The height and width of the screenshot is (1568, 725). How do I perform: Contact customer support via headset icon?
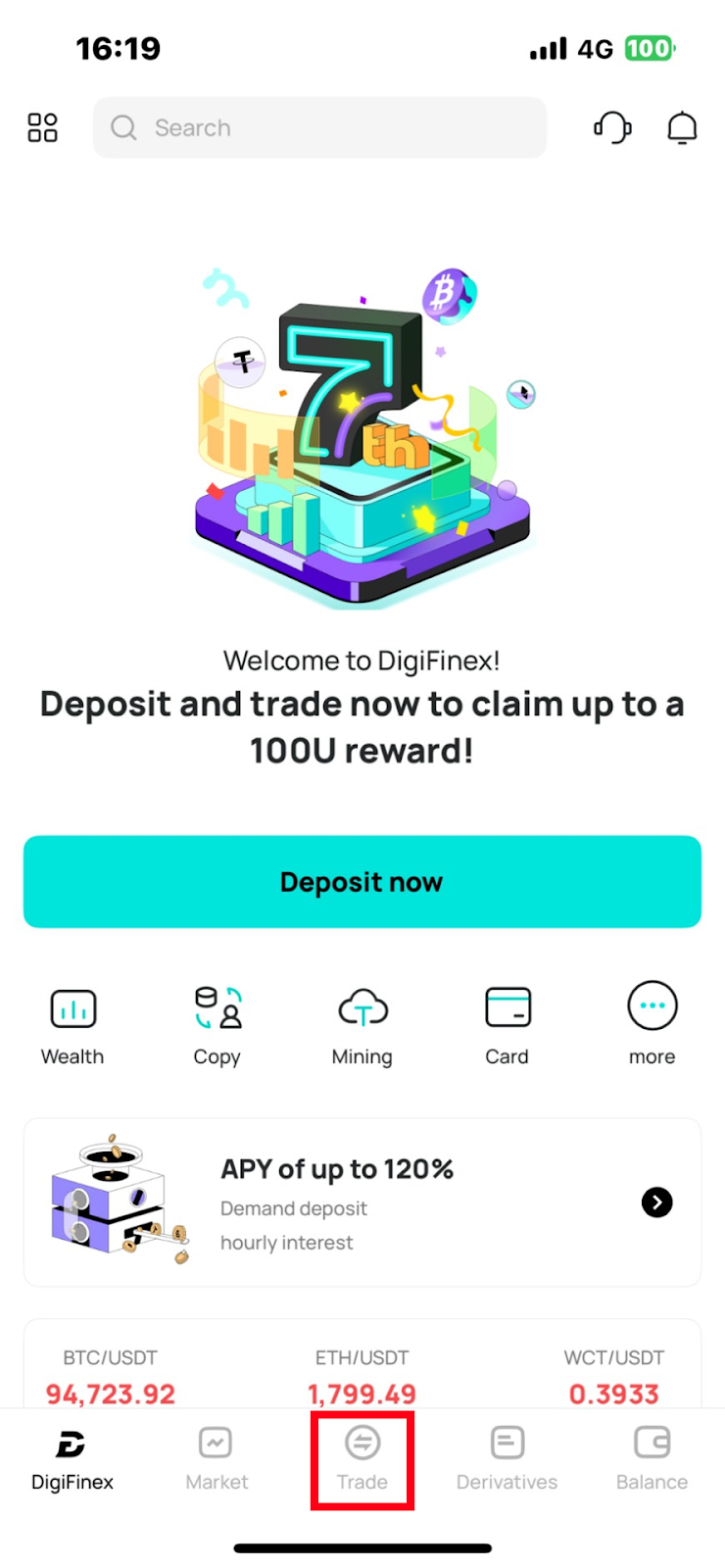click(612, 127)
